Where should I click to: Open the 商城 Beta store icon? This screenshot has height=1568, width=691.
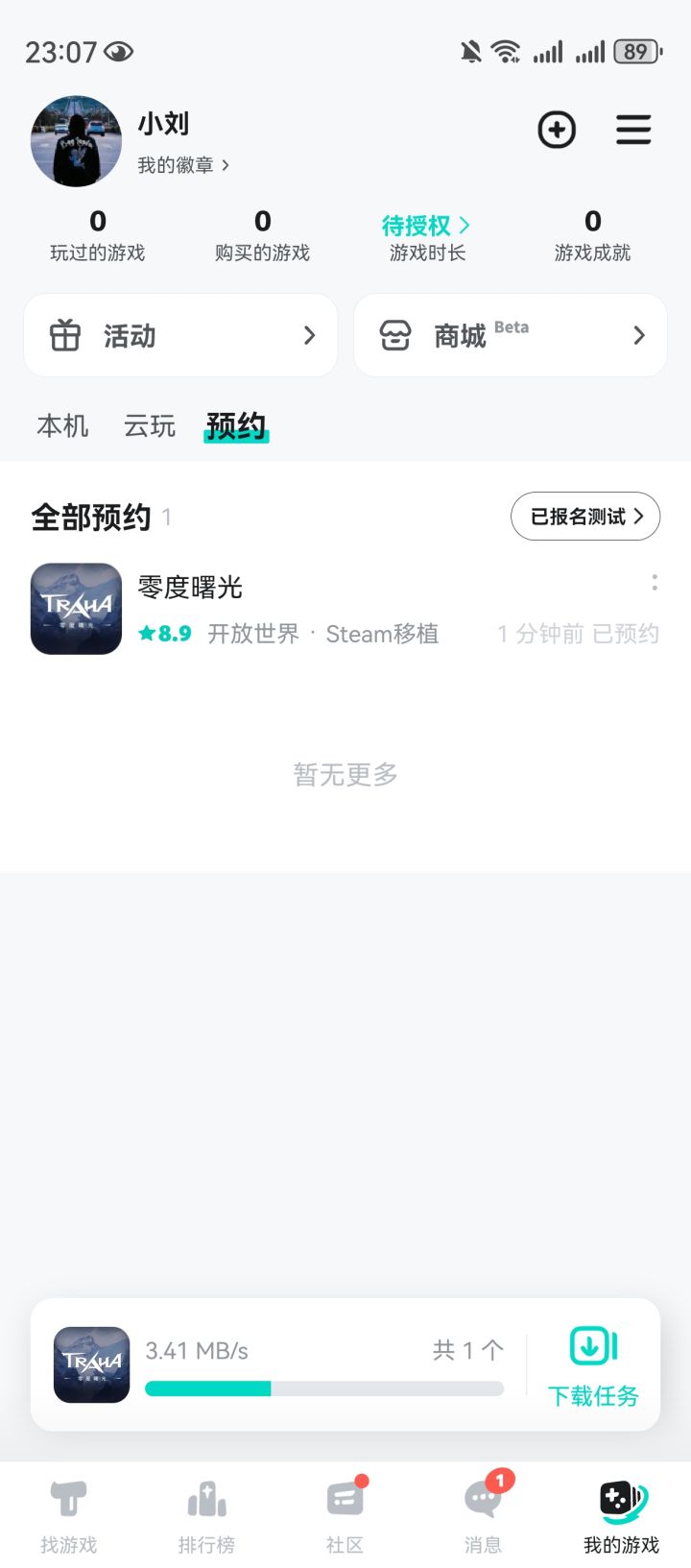pos(395,335)
